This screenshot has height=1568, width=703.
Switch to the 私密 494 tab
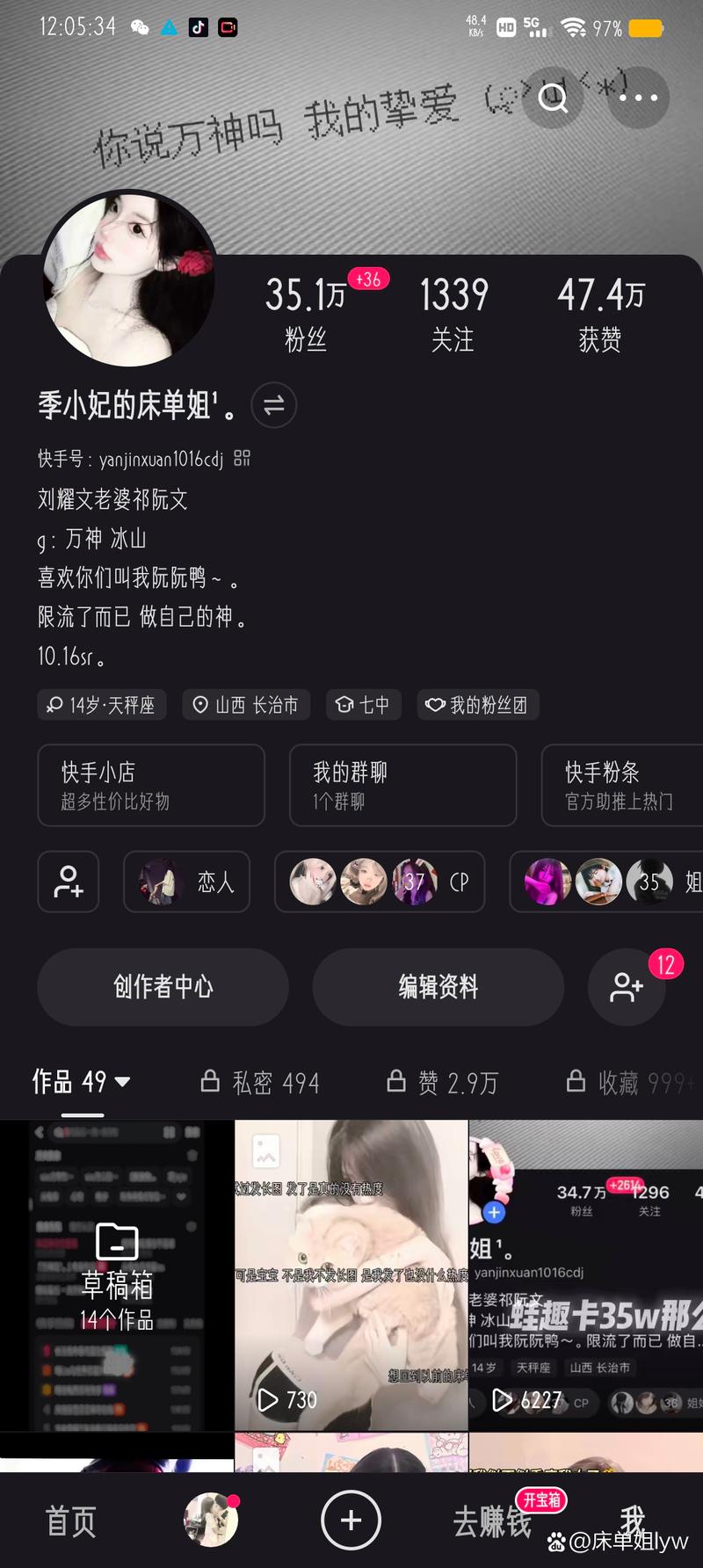[260, 1083]
